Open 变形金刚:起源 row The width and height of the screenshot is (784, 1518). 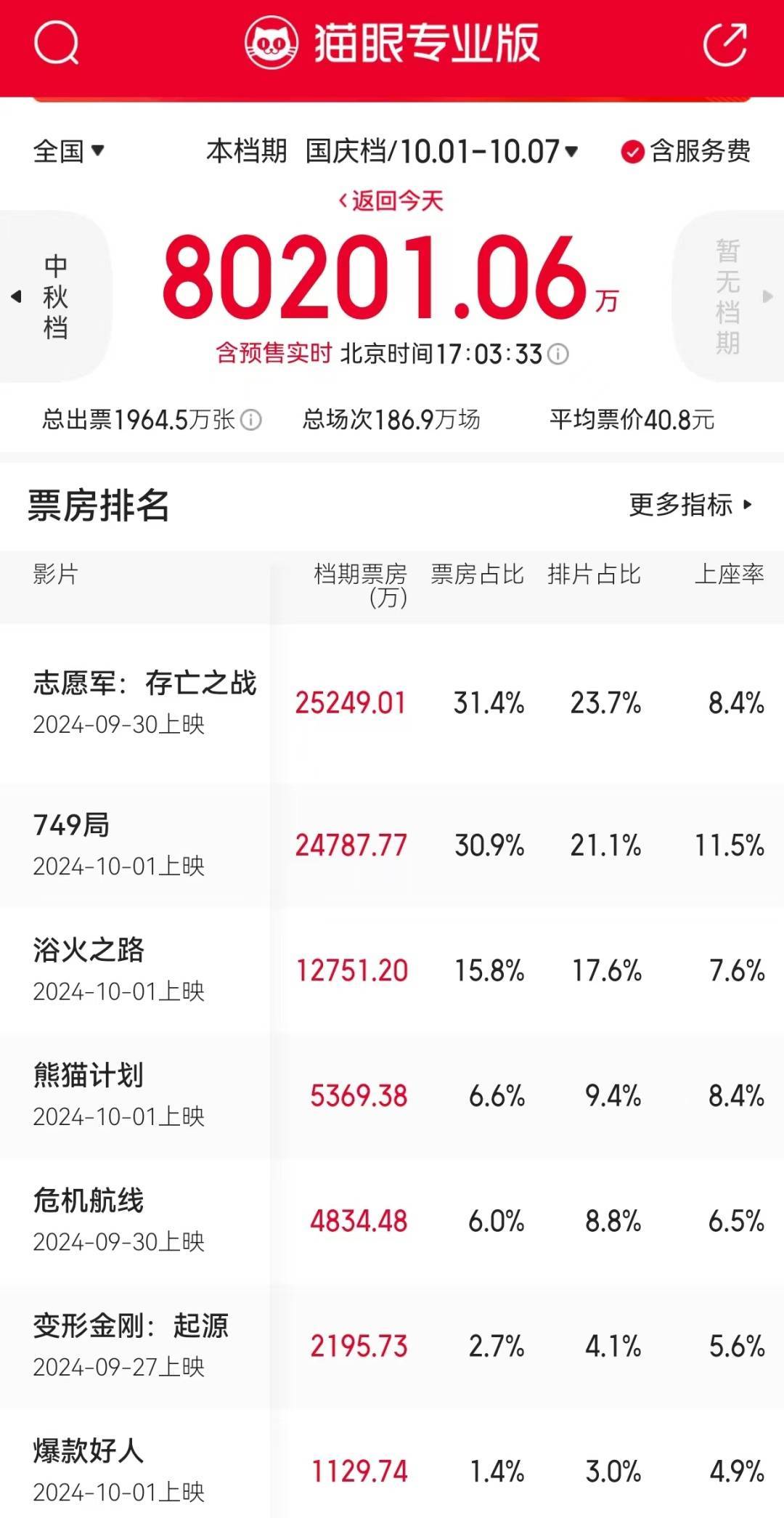(392, 1346)
